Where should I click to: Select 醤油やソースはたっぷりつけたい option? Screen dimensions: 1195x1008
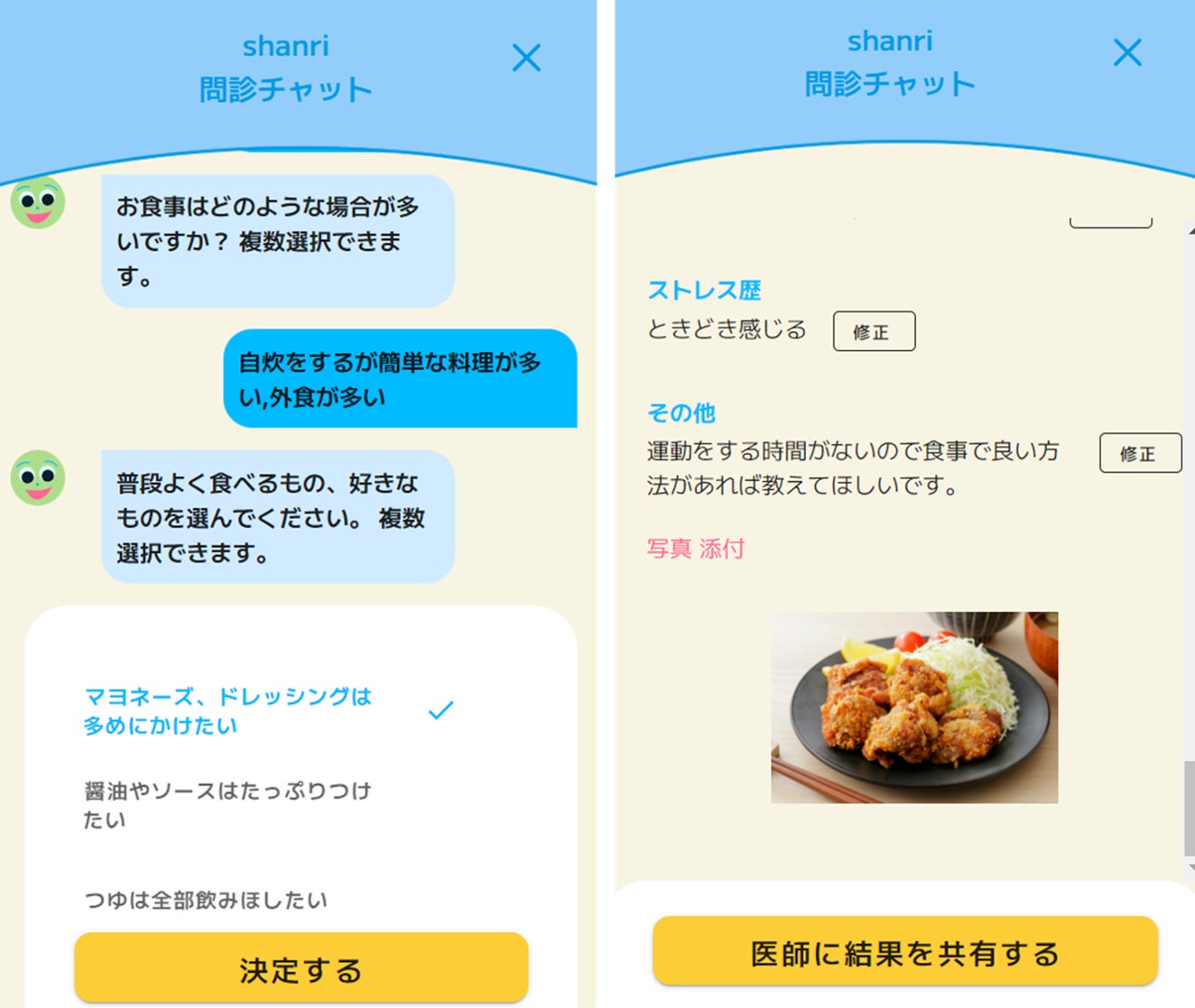(x=227, y=805)
